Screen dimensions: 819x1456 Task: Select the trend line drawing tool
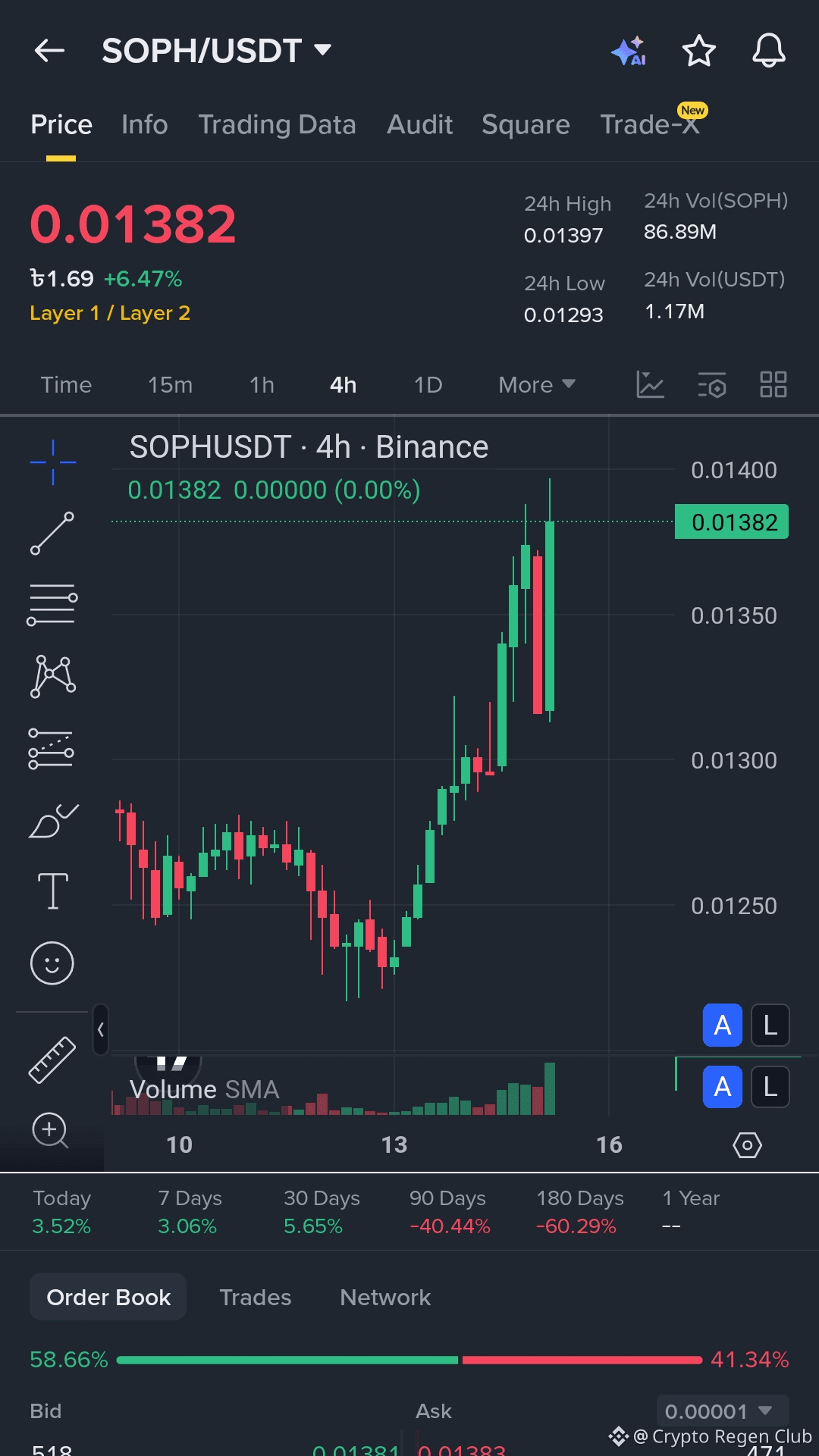(x=52, y=533)
